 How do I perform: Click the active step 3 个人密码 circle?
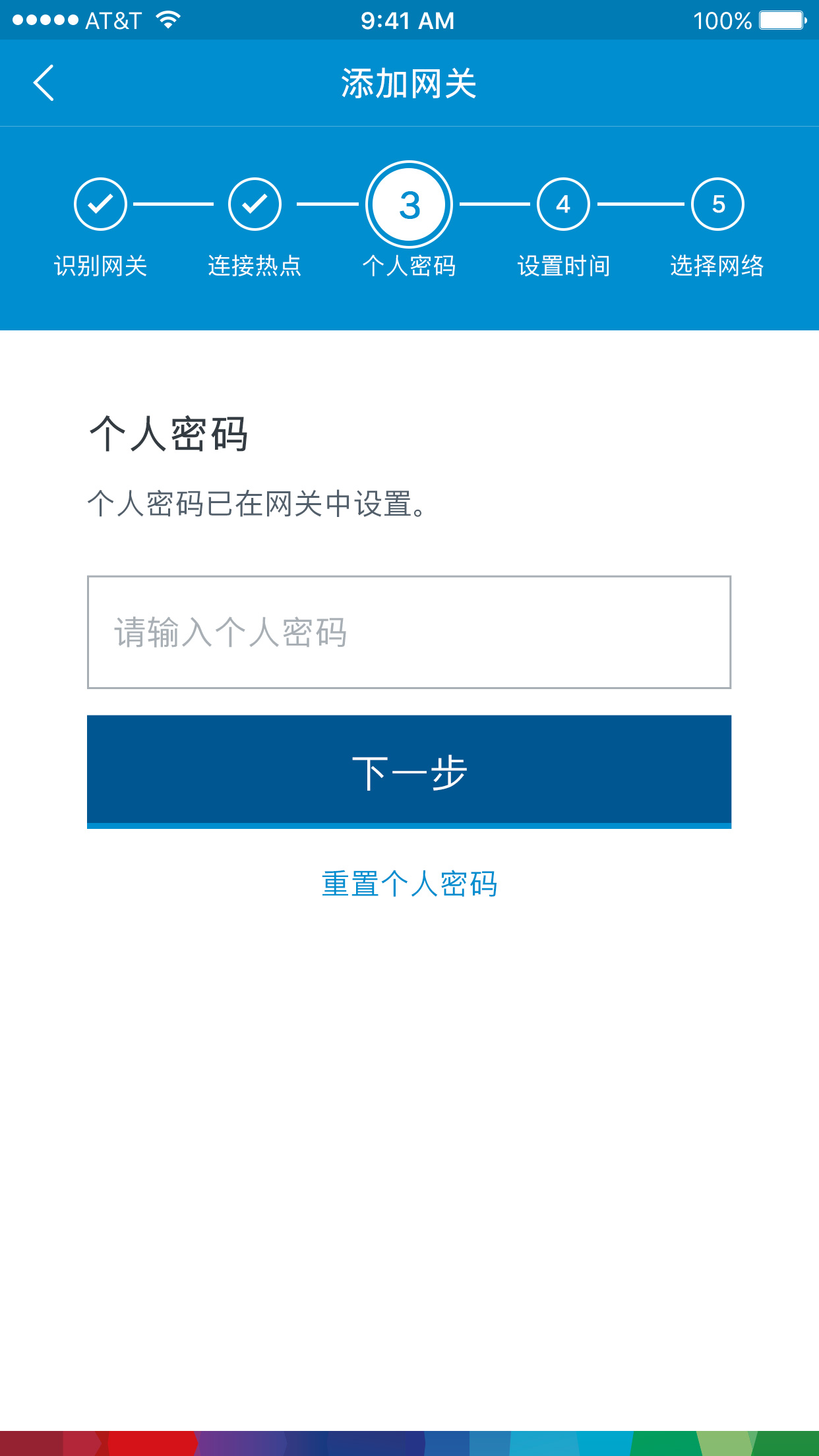point(409,204)
